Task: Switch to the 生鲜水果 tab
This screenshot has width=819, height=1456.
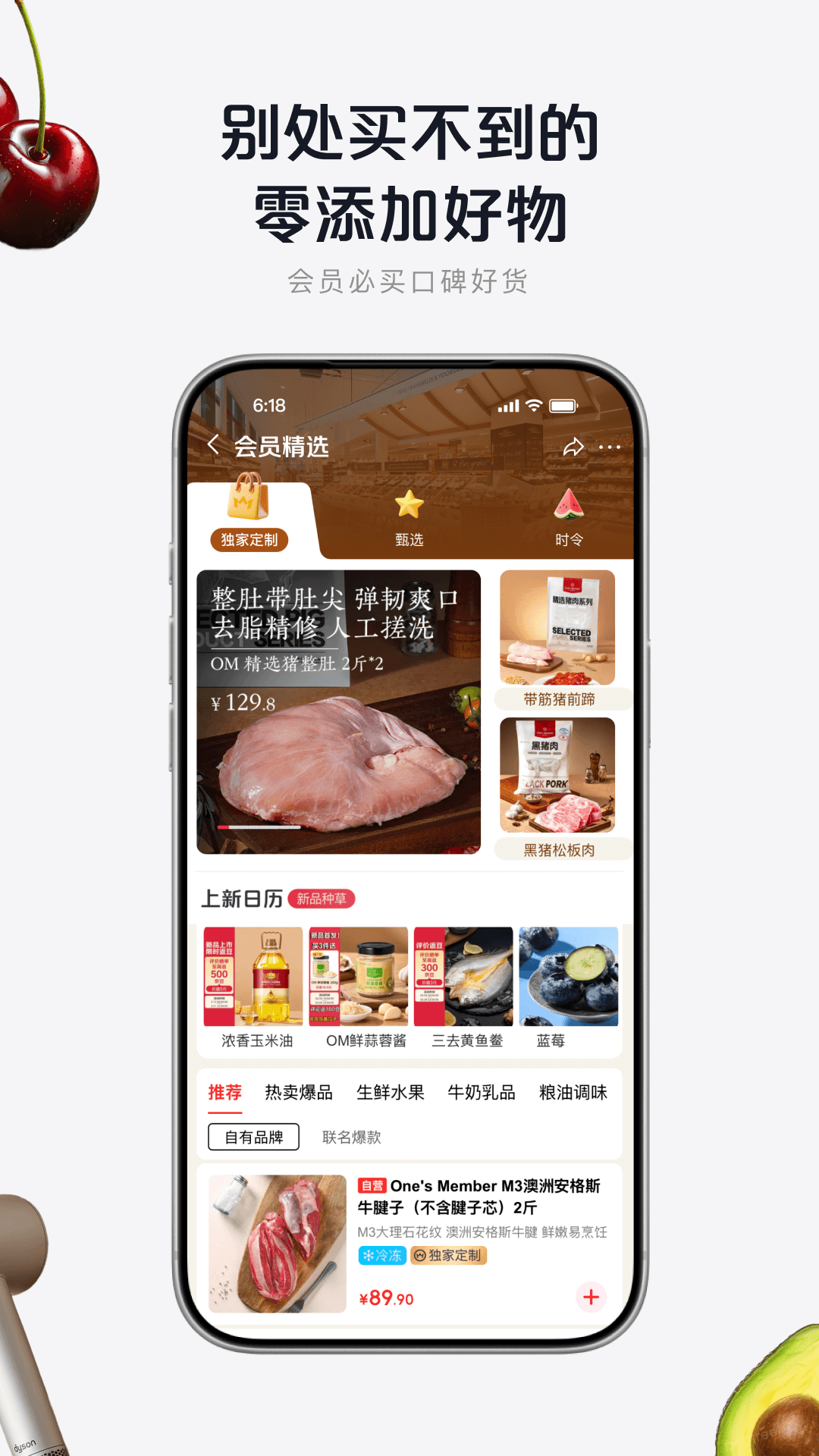Action: click(390, 1093)
